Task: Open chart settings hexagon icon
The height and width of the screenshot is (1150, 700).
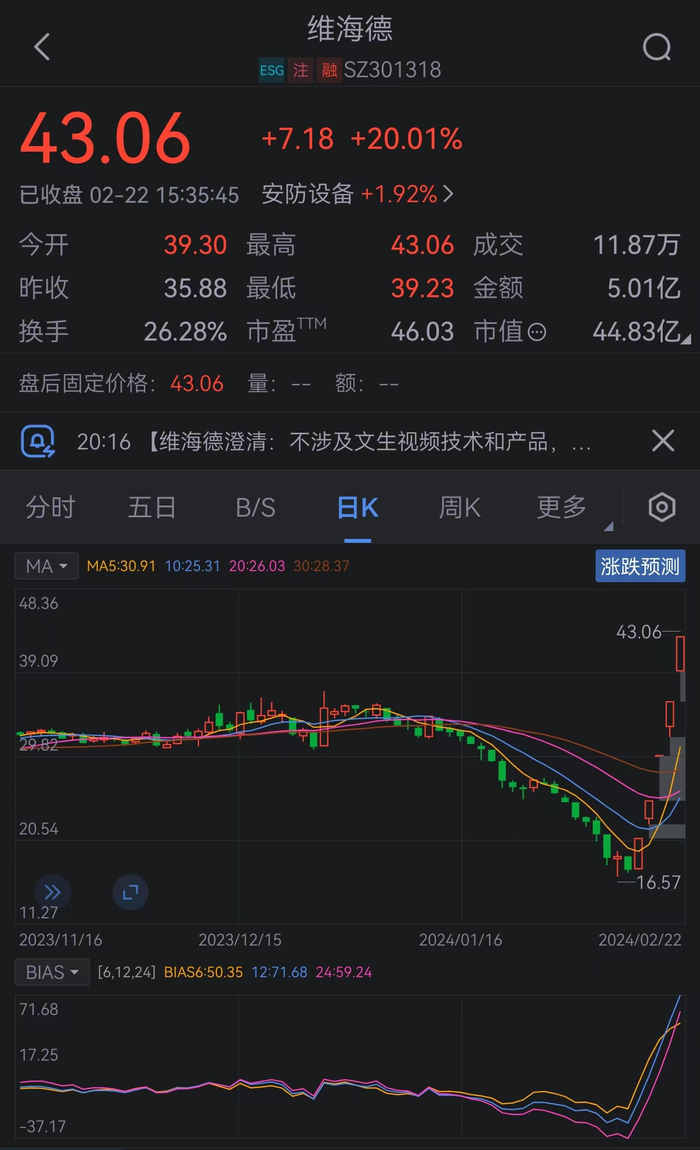Action: click(662, 507)
